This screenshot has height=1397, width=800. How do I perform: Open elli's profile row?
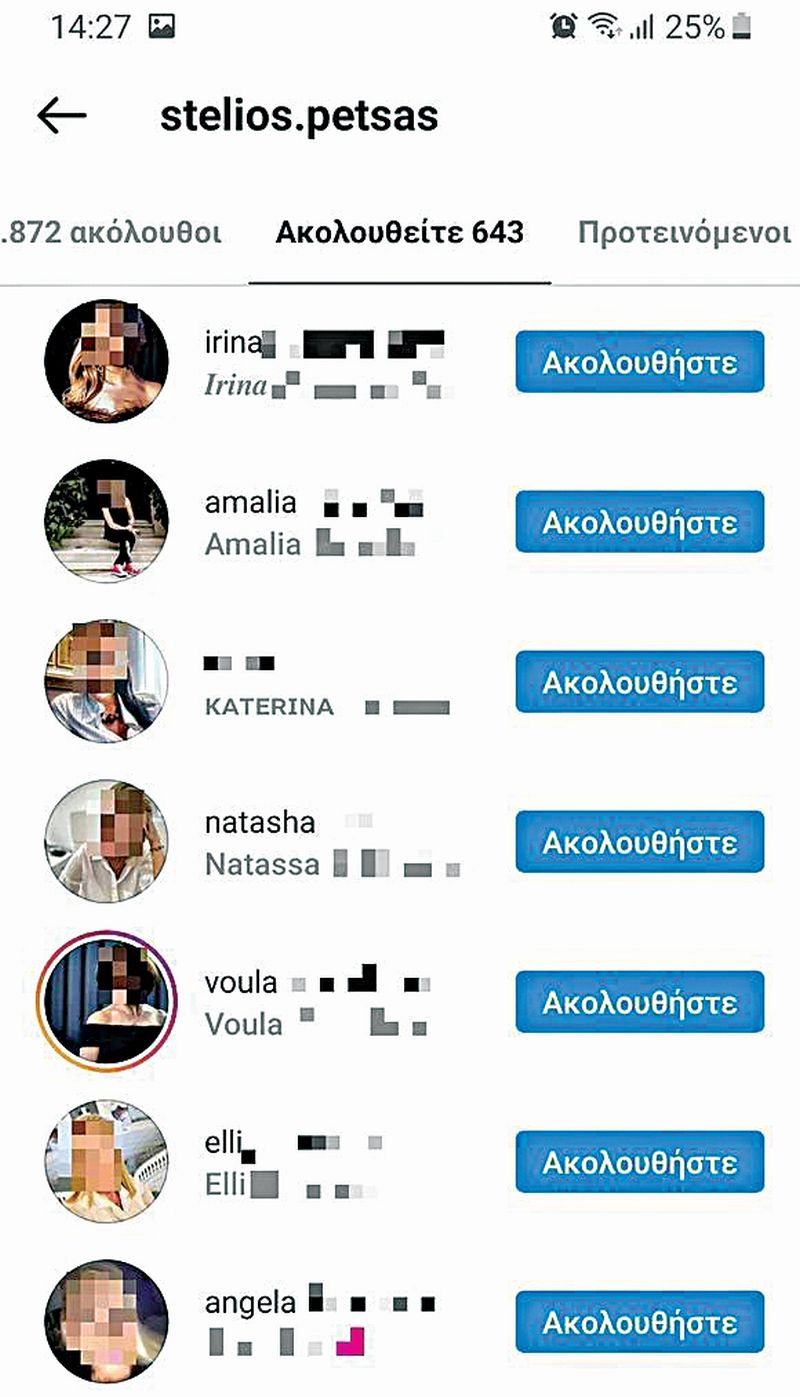(226, 1143)
